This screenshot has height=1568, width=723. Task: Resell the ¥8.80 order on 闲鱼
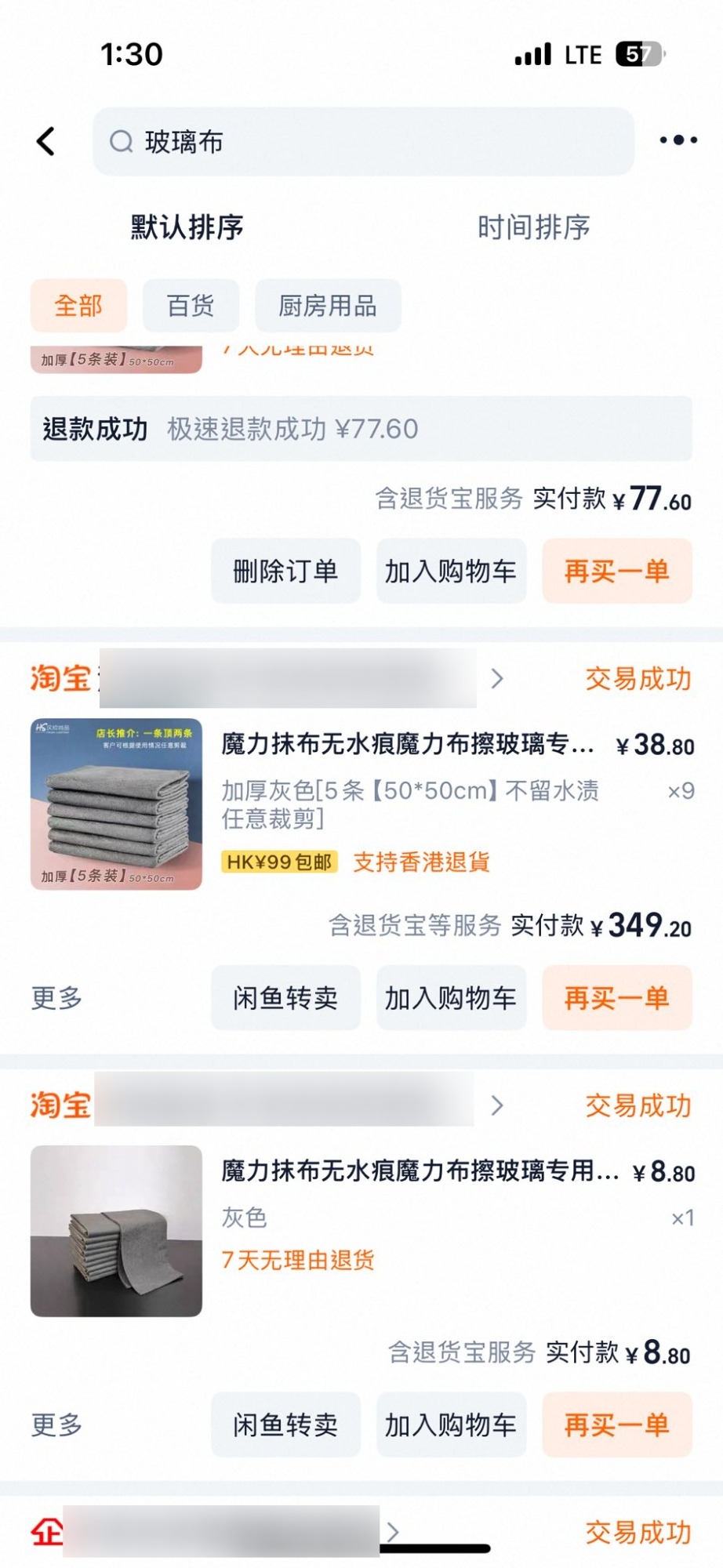285,1425
